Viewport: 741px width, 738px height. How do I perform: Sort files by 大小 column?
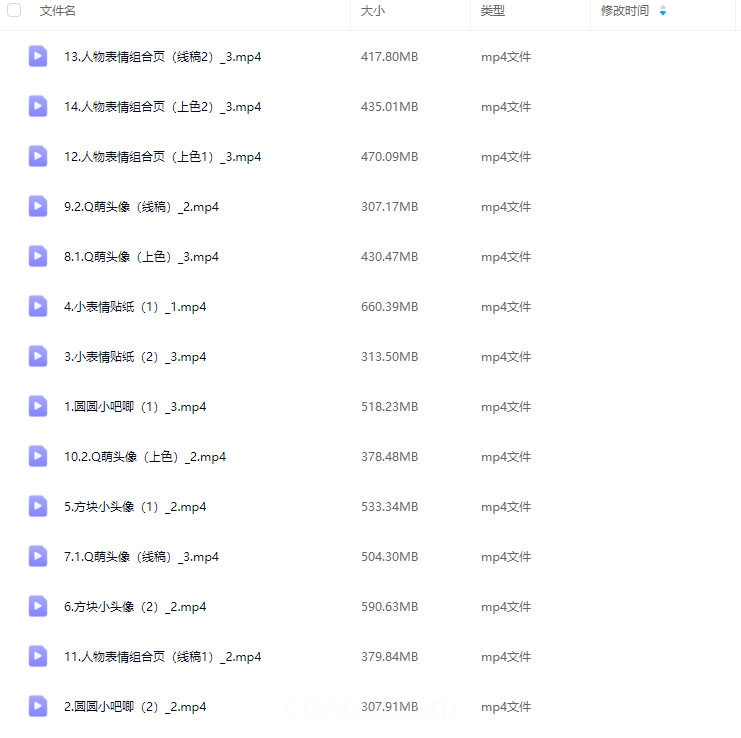372,11
